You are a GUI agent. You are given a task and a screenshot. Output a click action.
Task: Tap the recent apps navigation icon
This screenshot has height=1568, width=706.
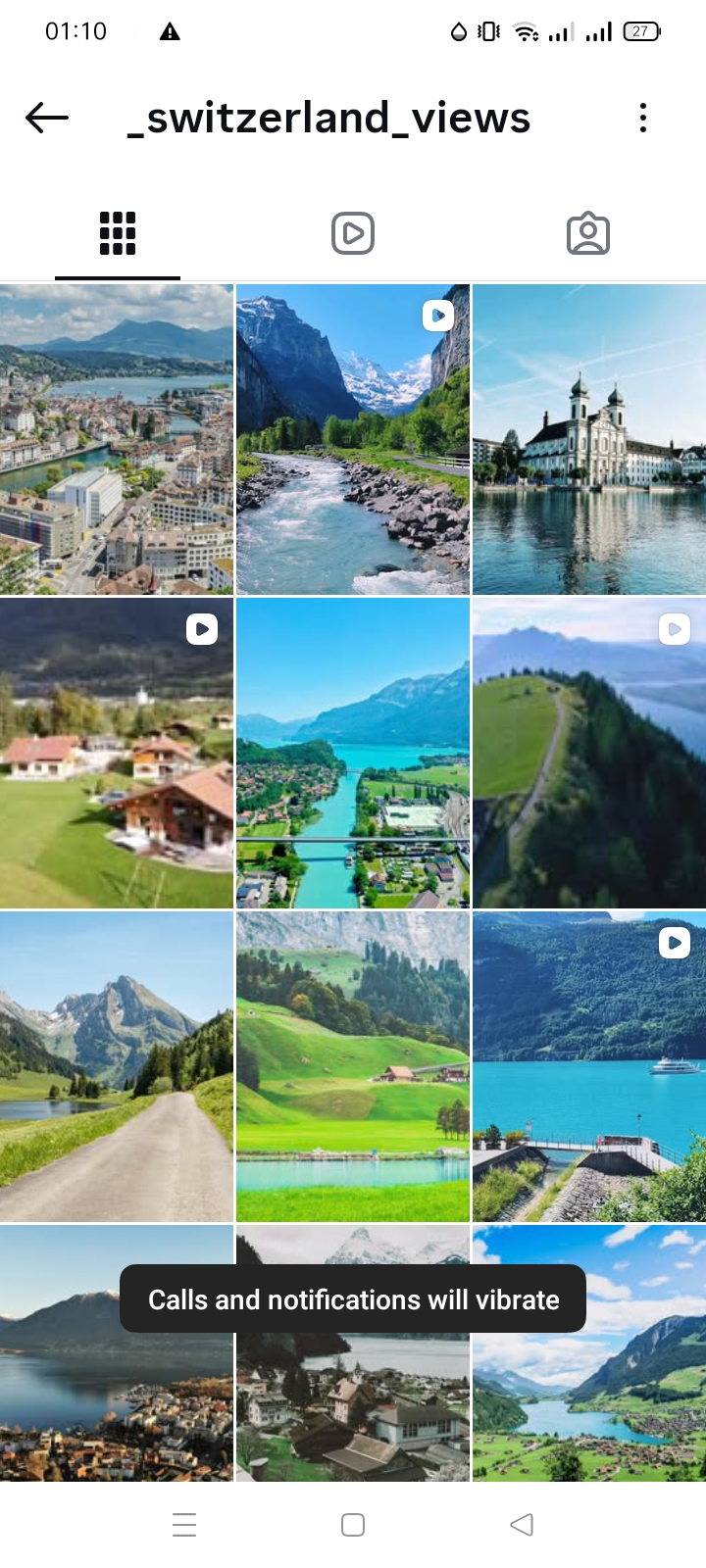[x=184, y=1524]
